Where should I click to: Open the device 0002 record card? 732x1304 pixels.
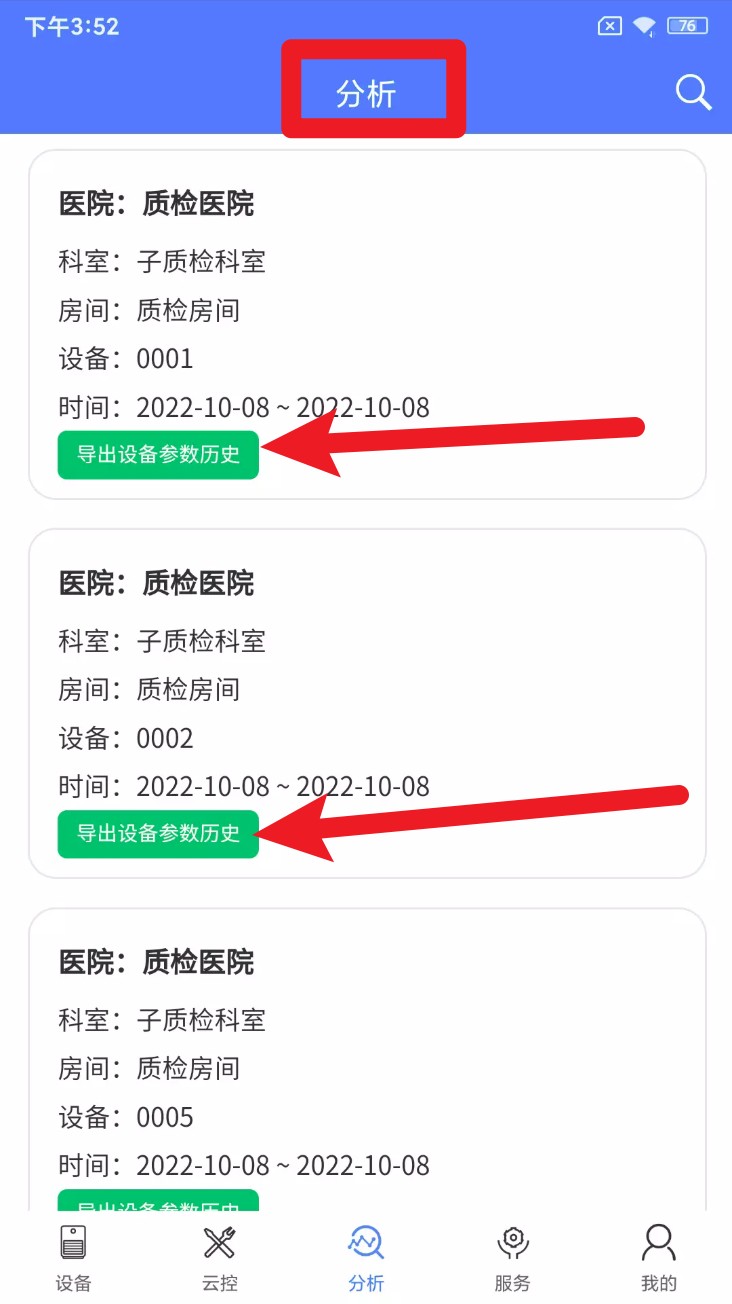click(x=366, y=700)
